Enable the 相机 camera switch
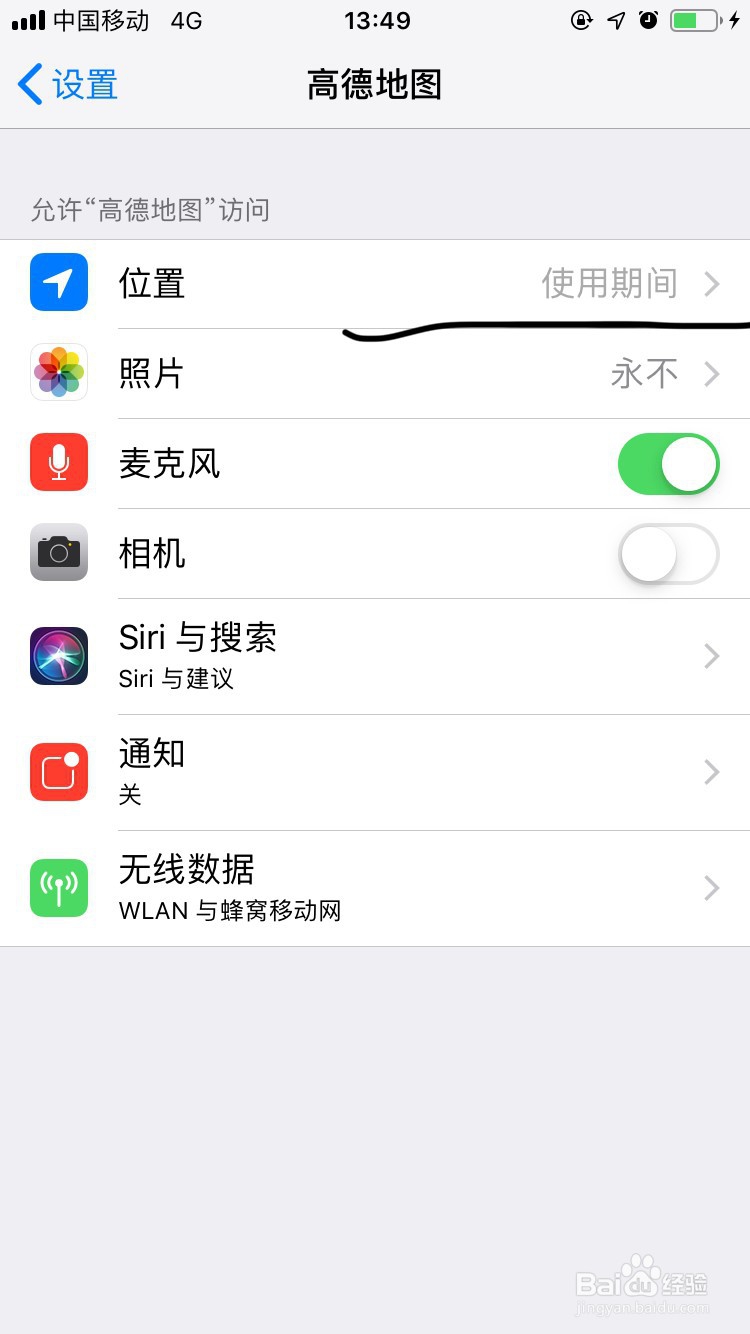 [x=668, y=552]
